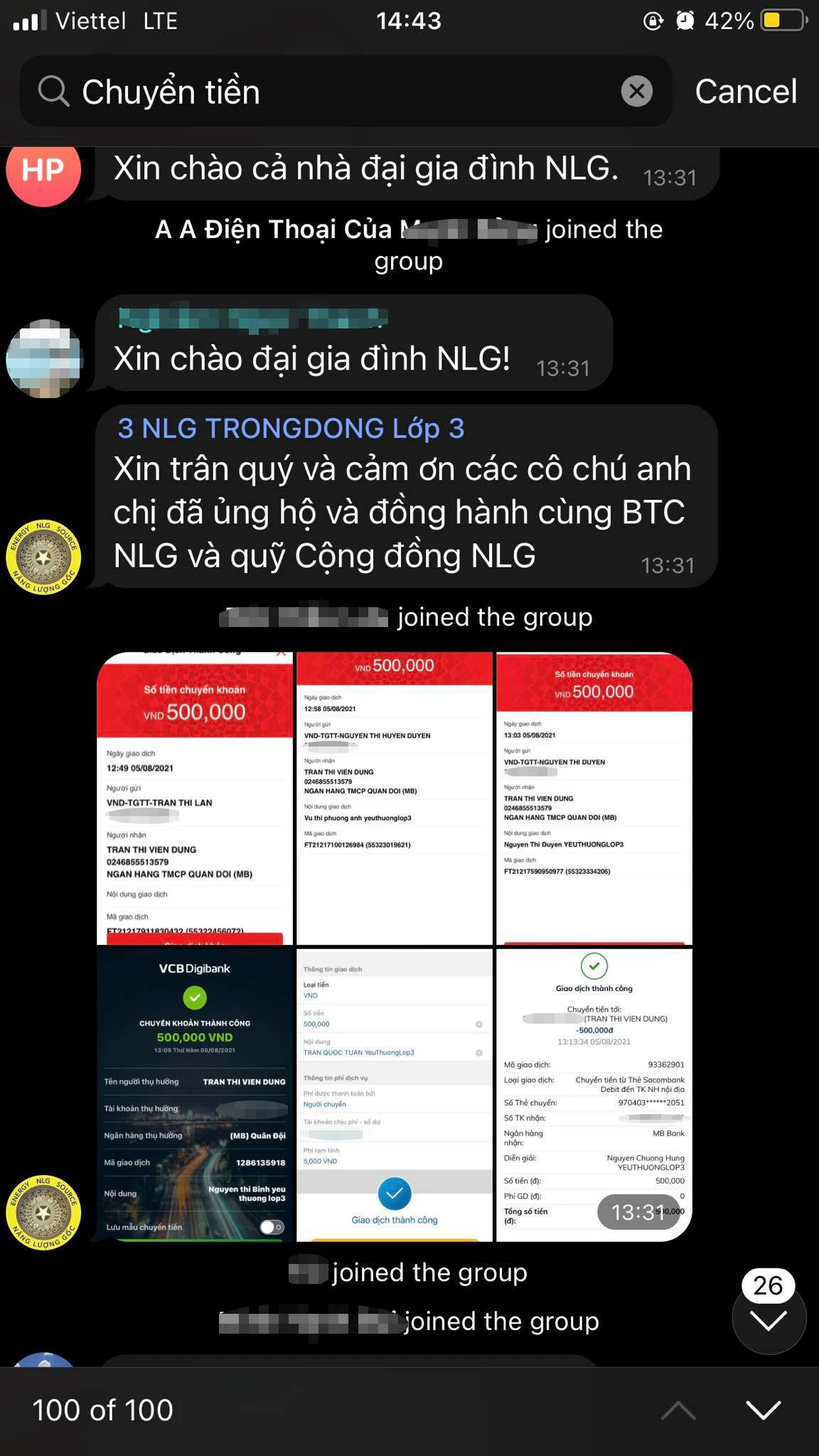Jump to latest messages with down arrow
The width and height of the screenshot is (819, 1456).
[x=768, y=1321]
